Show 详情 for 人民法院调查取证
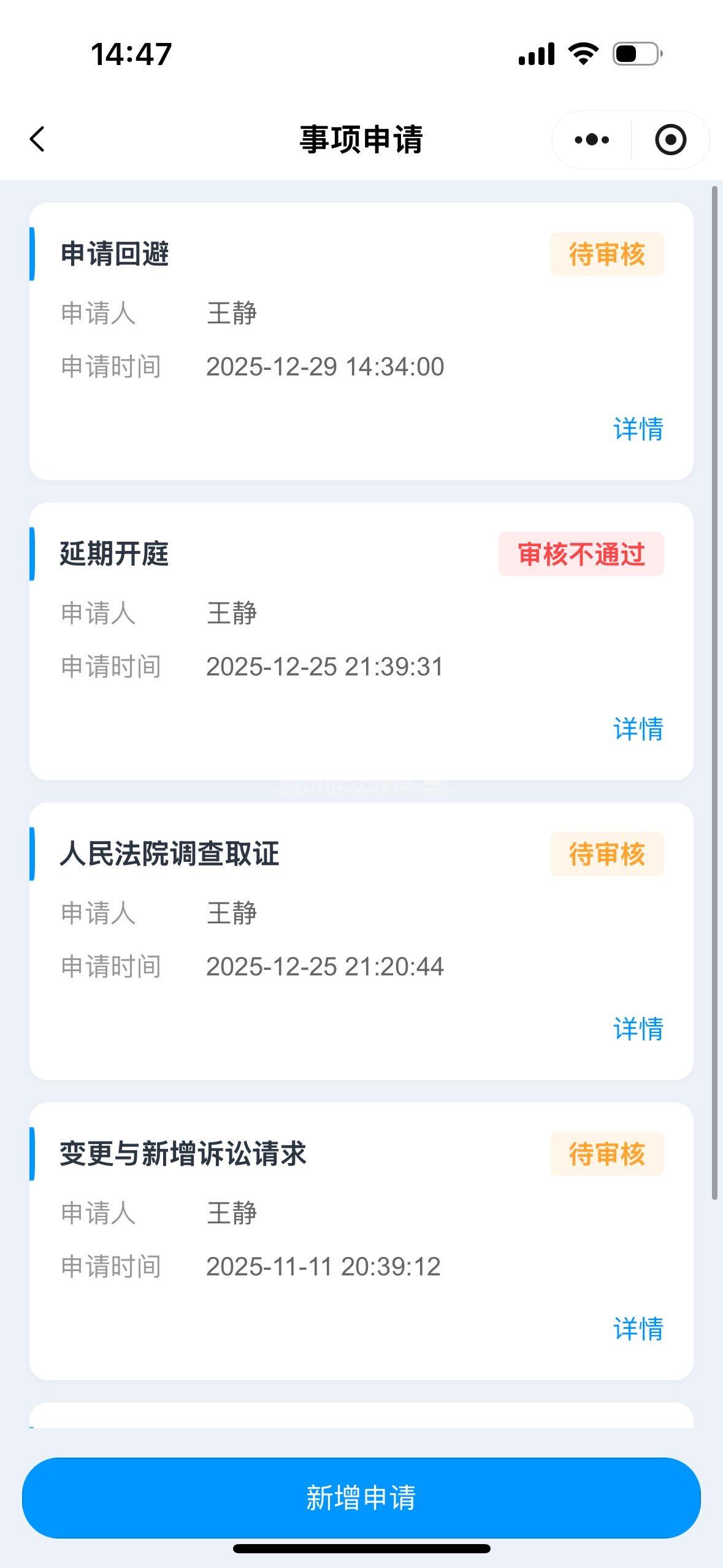Screen dimensions: 723x1568 tap(638, 1029)
